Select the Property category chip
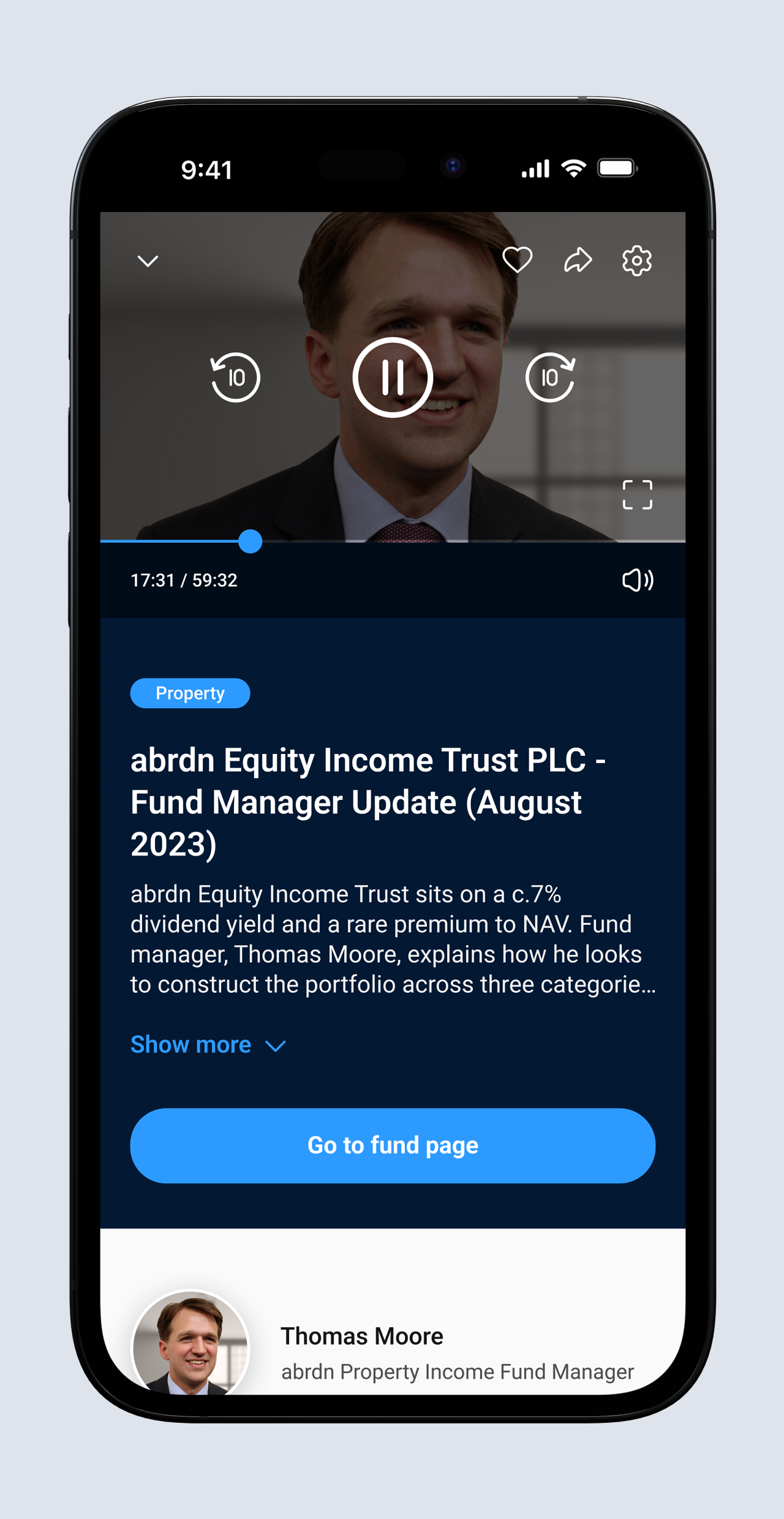The width and height of the screenshot is (784, 1519). (x=190, y=693)
